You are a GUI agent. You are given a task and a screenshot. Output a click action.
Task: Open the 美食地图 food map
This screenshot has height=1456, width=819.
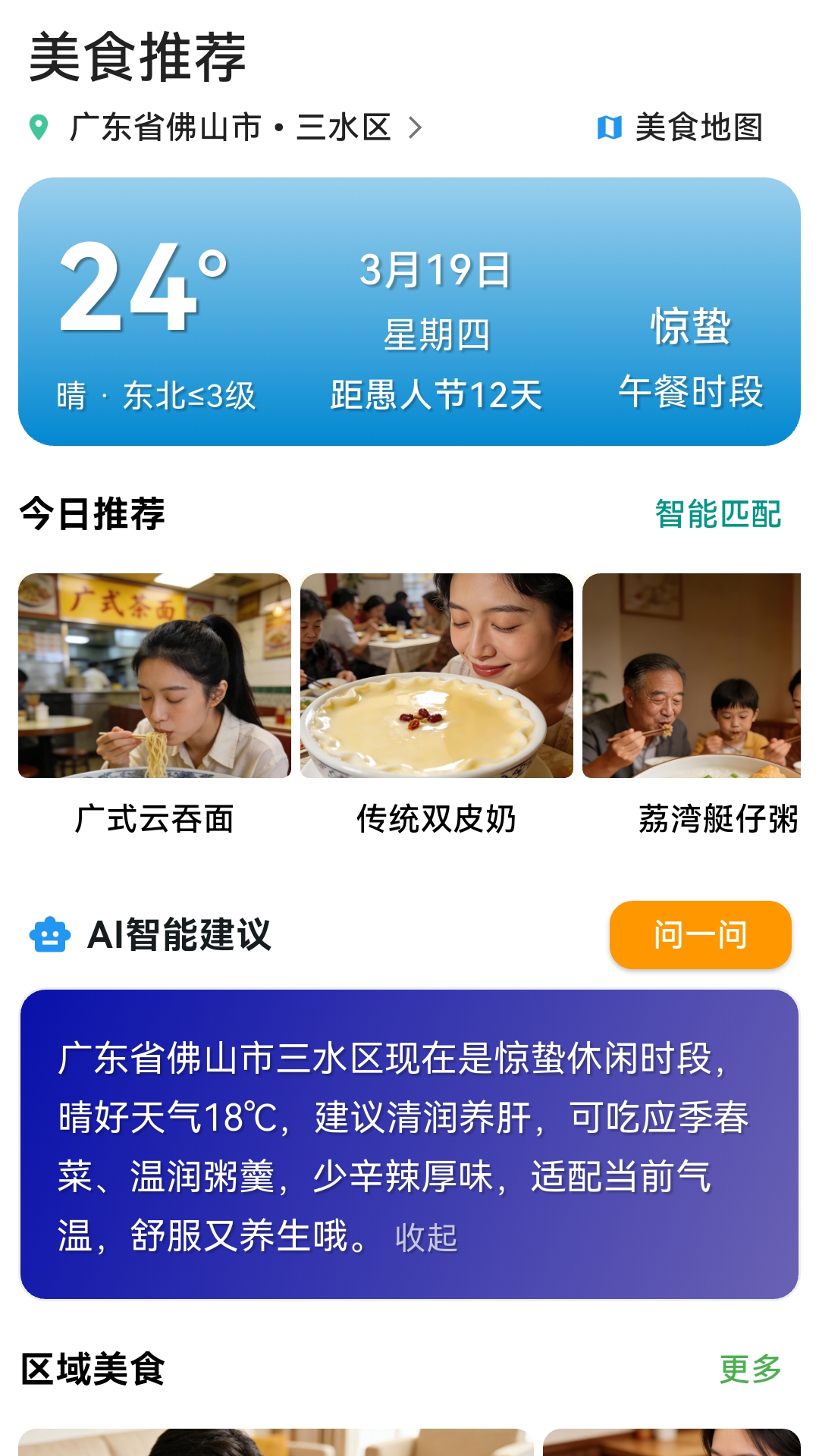point(679,127)
